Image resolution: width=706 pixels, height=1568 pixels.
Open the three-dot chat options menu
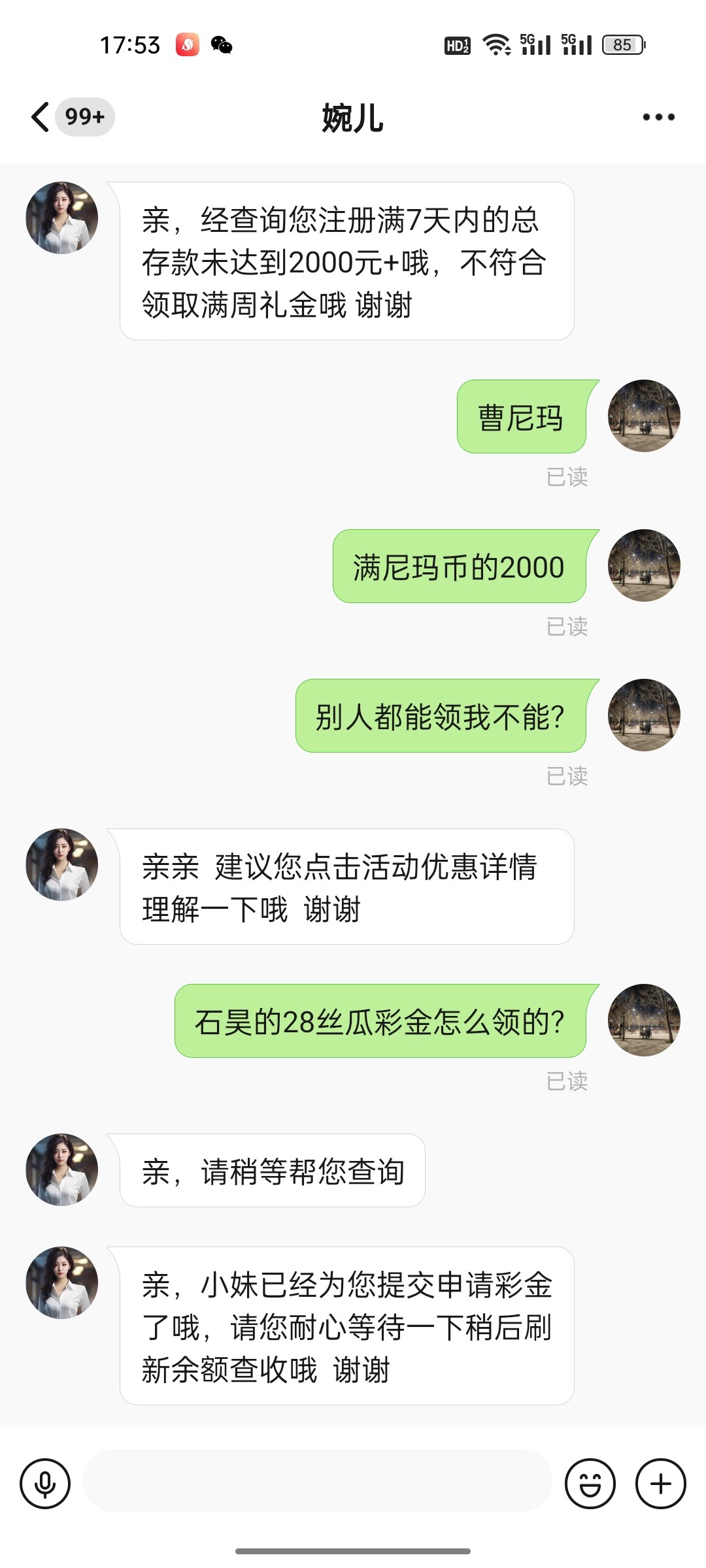(658, 118)
